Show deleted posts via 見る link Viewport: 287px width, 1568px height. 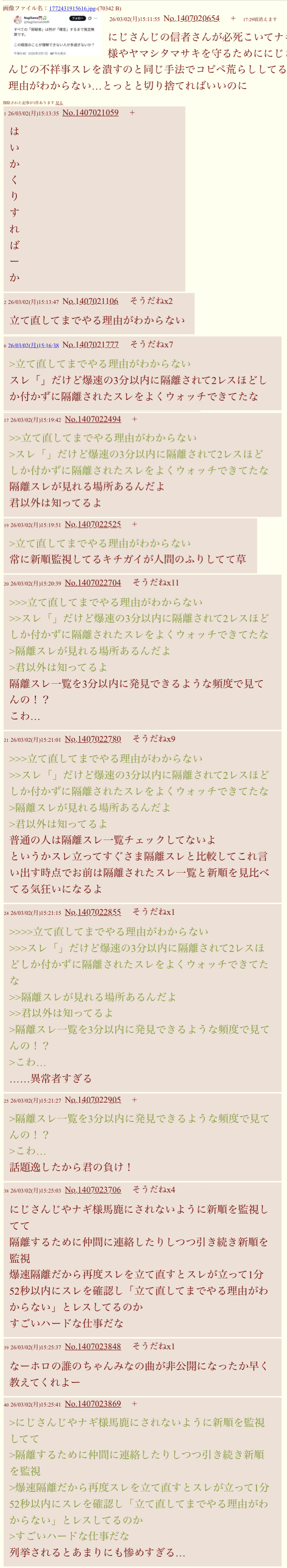(x=59, y=103)
